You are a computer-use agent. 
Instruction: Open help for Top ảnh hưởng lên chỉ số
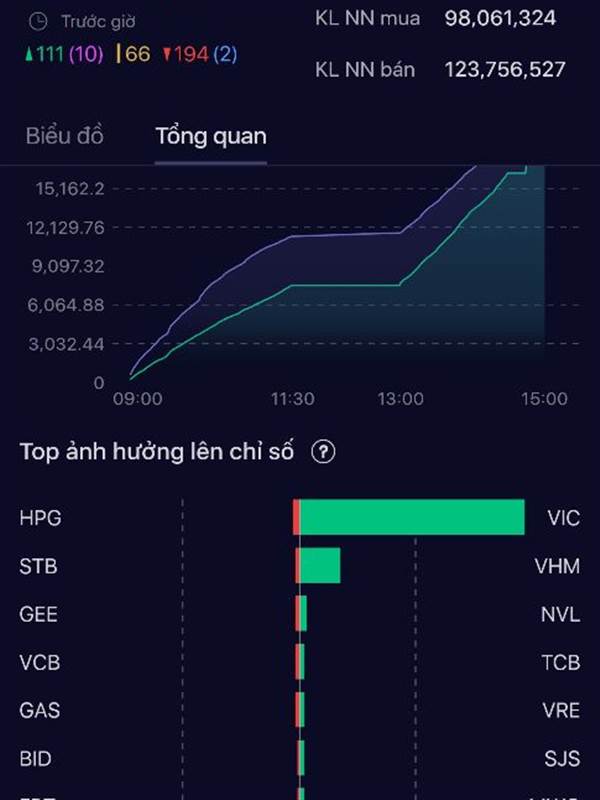(323, 452)
